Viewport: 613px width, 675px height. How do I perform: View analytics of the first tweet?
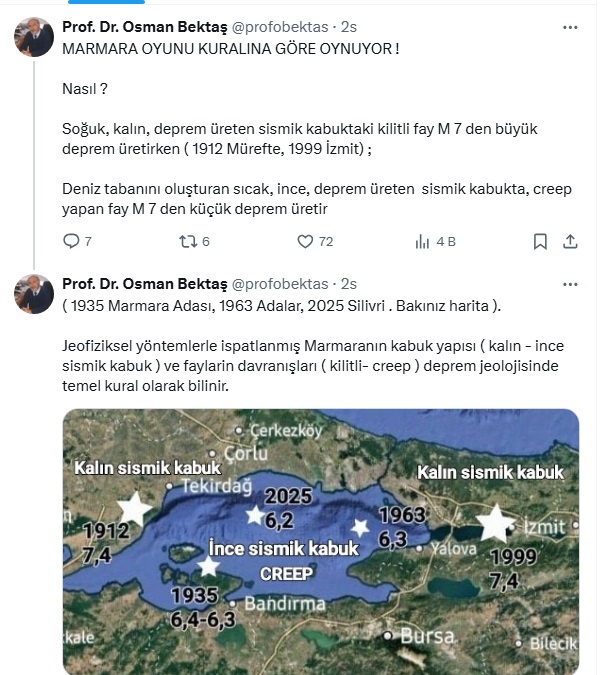[422, 241]
